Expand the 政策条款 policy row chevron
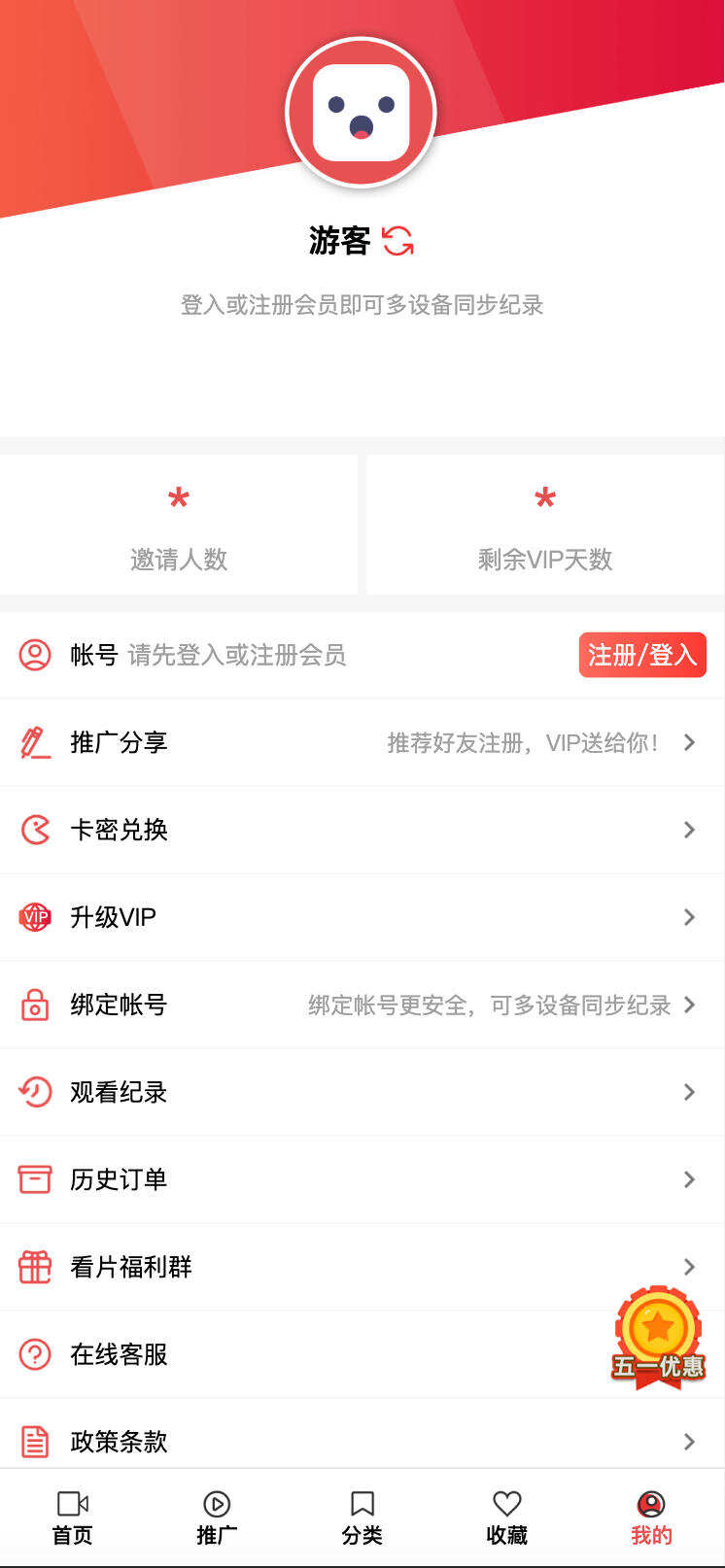The height and width of the screenshot is (1568, 725). tap(690, 1442)
